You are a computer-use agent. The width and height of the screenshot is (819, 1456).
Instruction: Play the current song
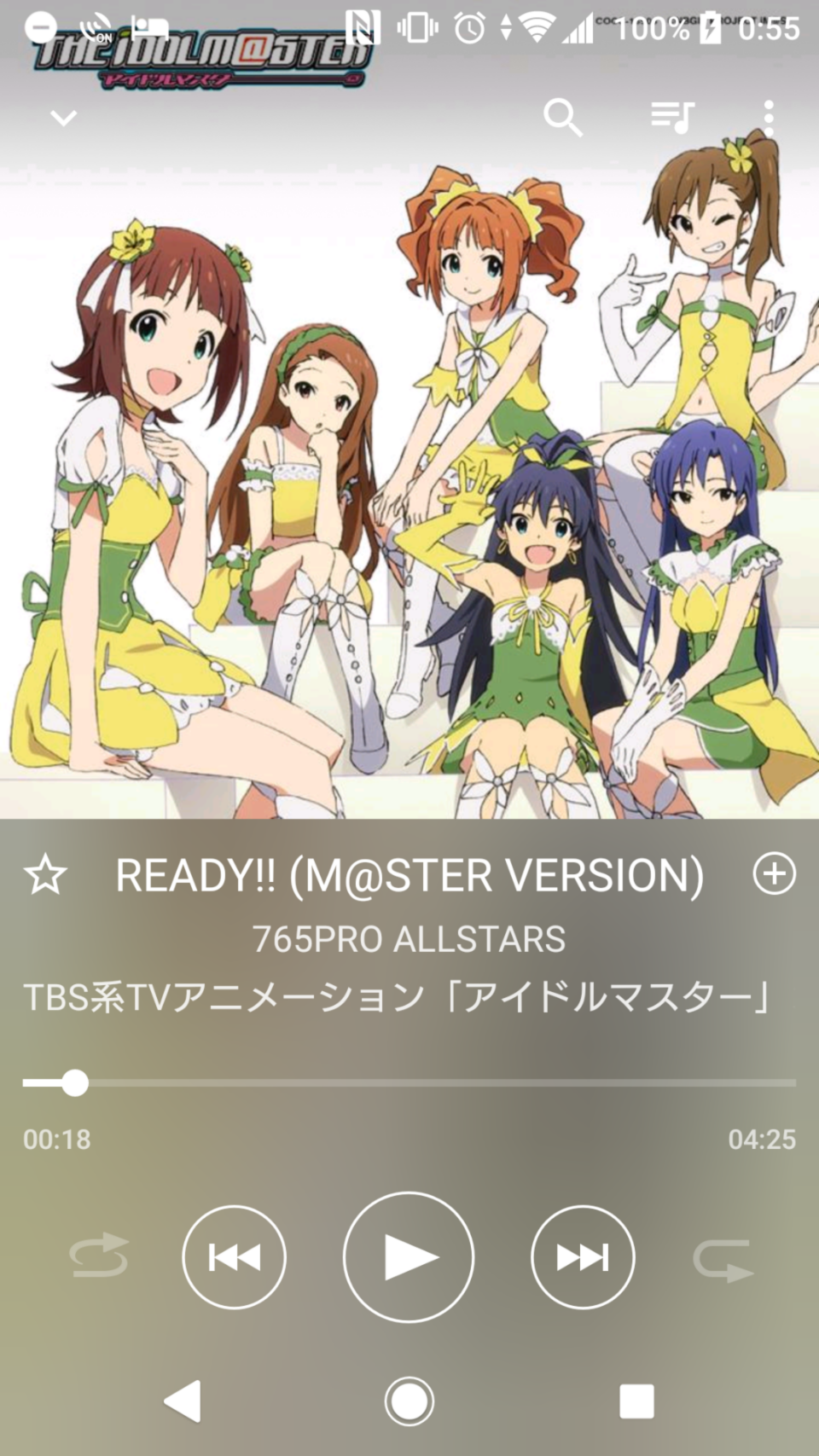pyautogui.click(x=409, y=1256)
